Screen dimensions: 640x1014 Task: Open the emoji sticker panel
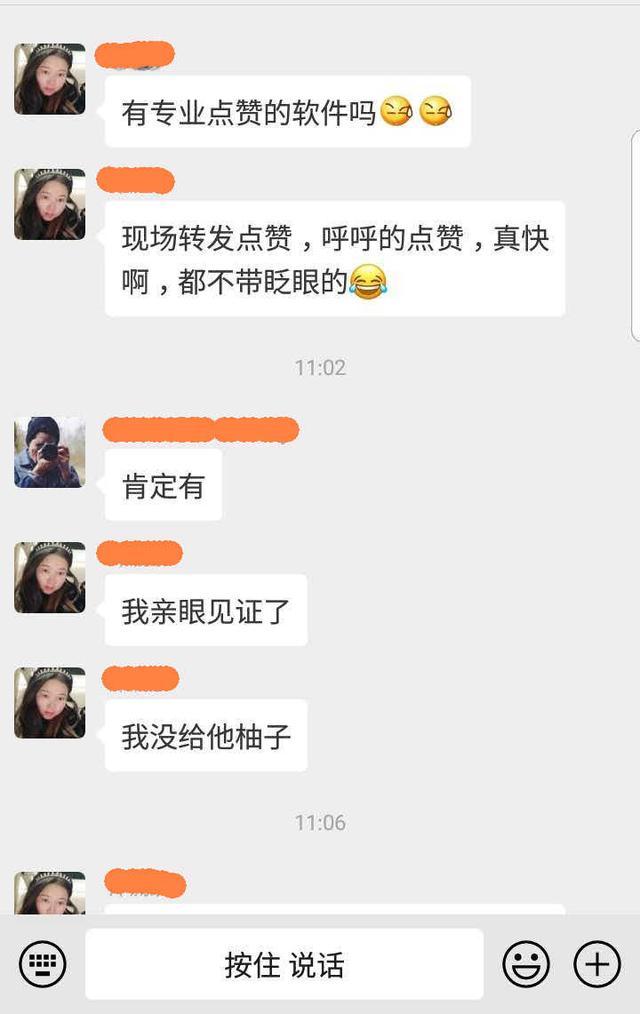pos(526,965)
